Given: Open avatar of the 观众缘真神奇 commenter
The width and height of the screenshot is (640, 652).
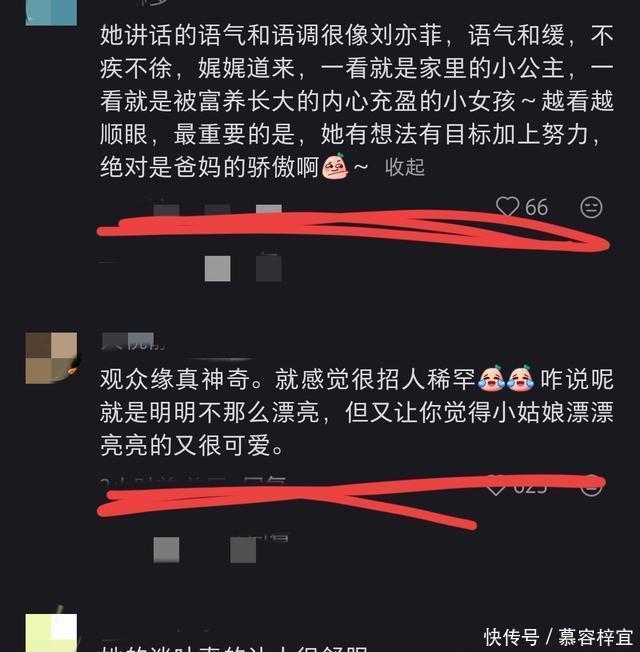Looking at the screenshot, I should click(x=51, y=358).
